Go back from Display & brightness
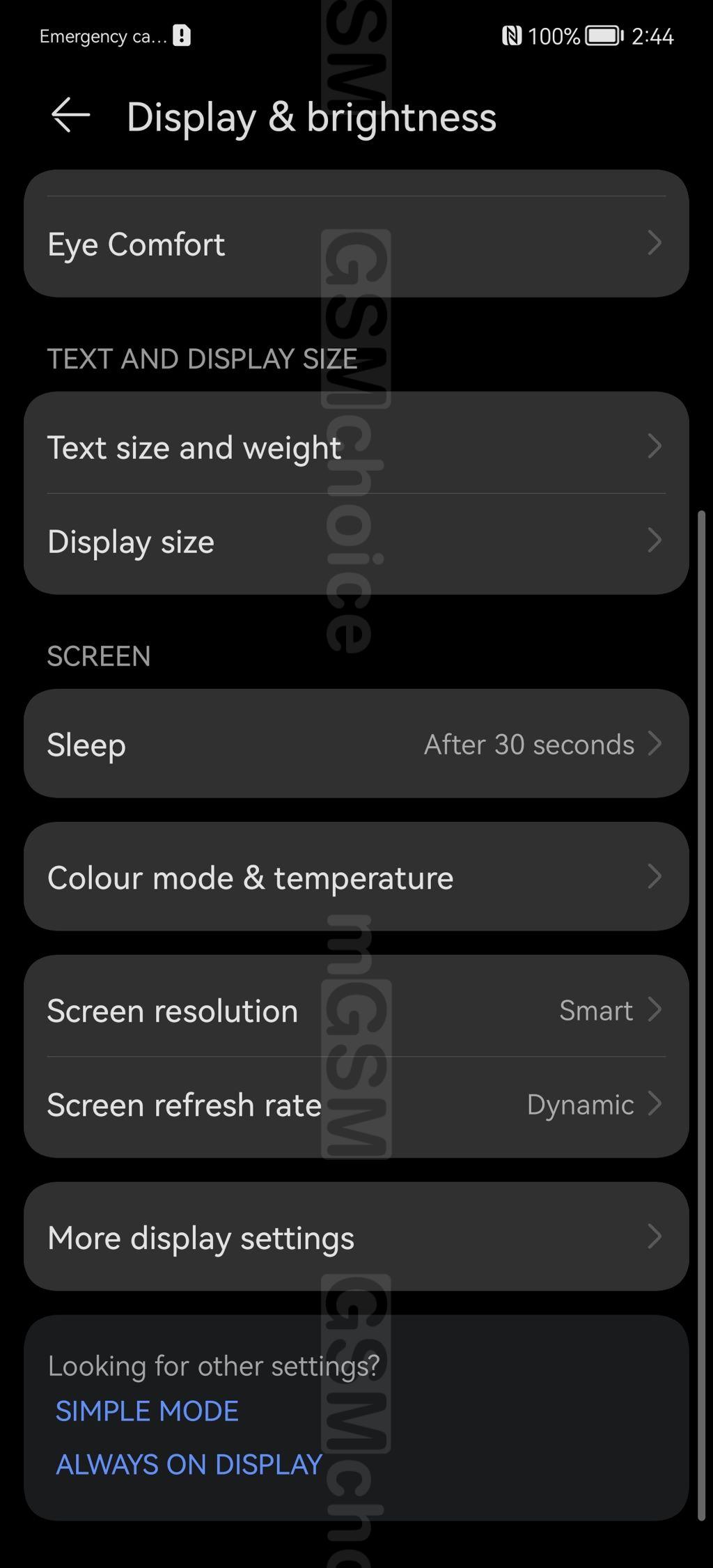Image resolution: width=713 pixels, height=1568 pixels. (70, 115)
